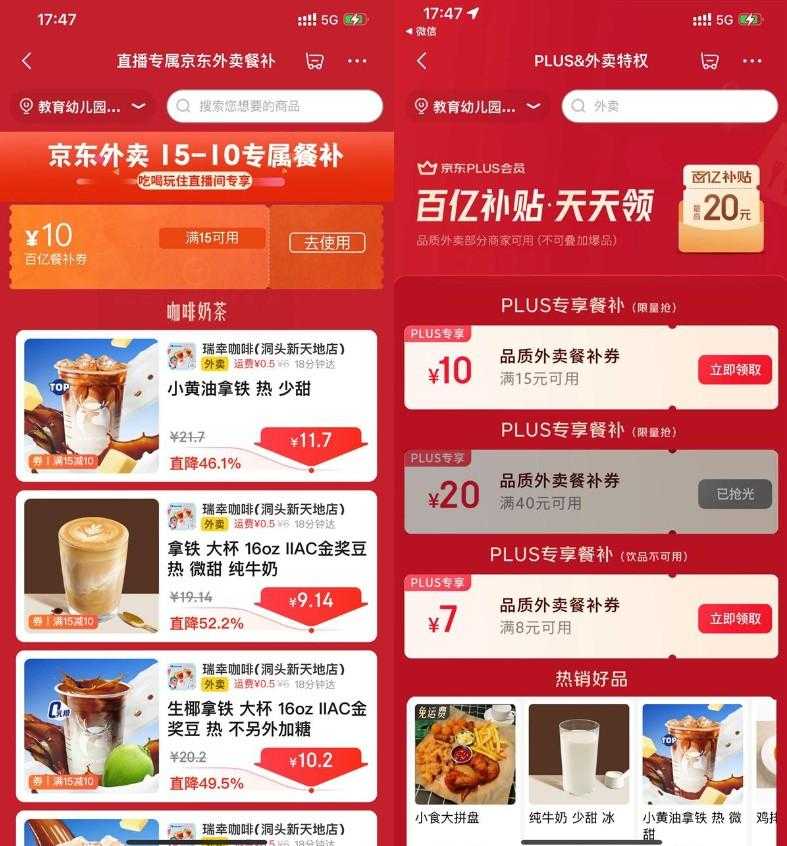787x846 pixels.
Task: Tap 去使用 on the ¥10 百亿餐补券
Action: tap(327, 243)
